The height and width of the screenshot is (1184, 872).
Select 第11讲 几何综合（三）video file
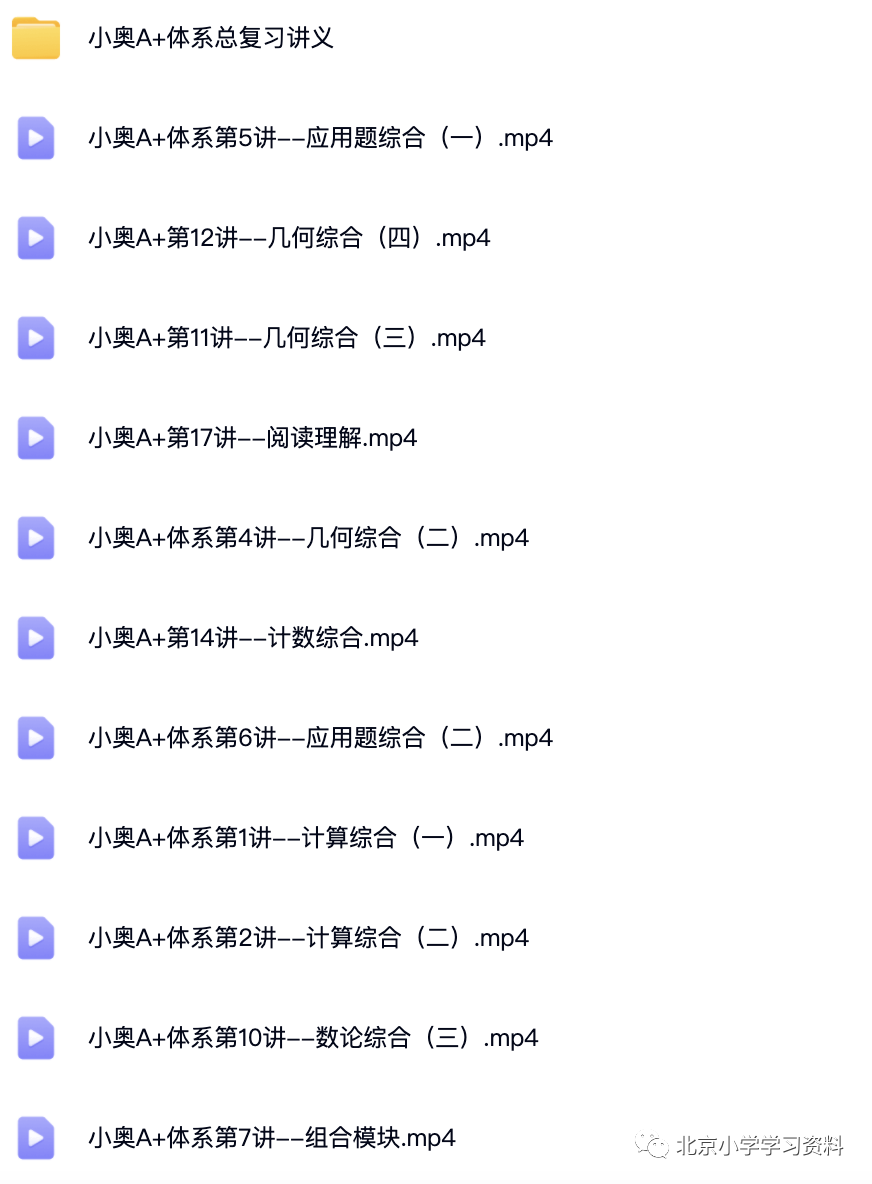click(x=286, y=338)
